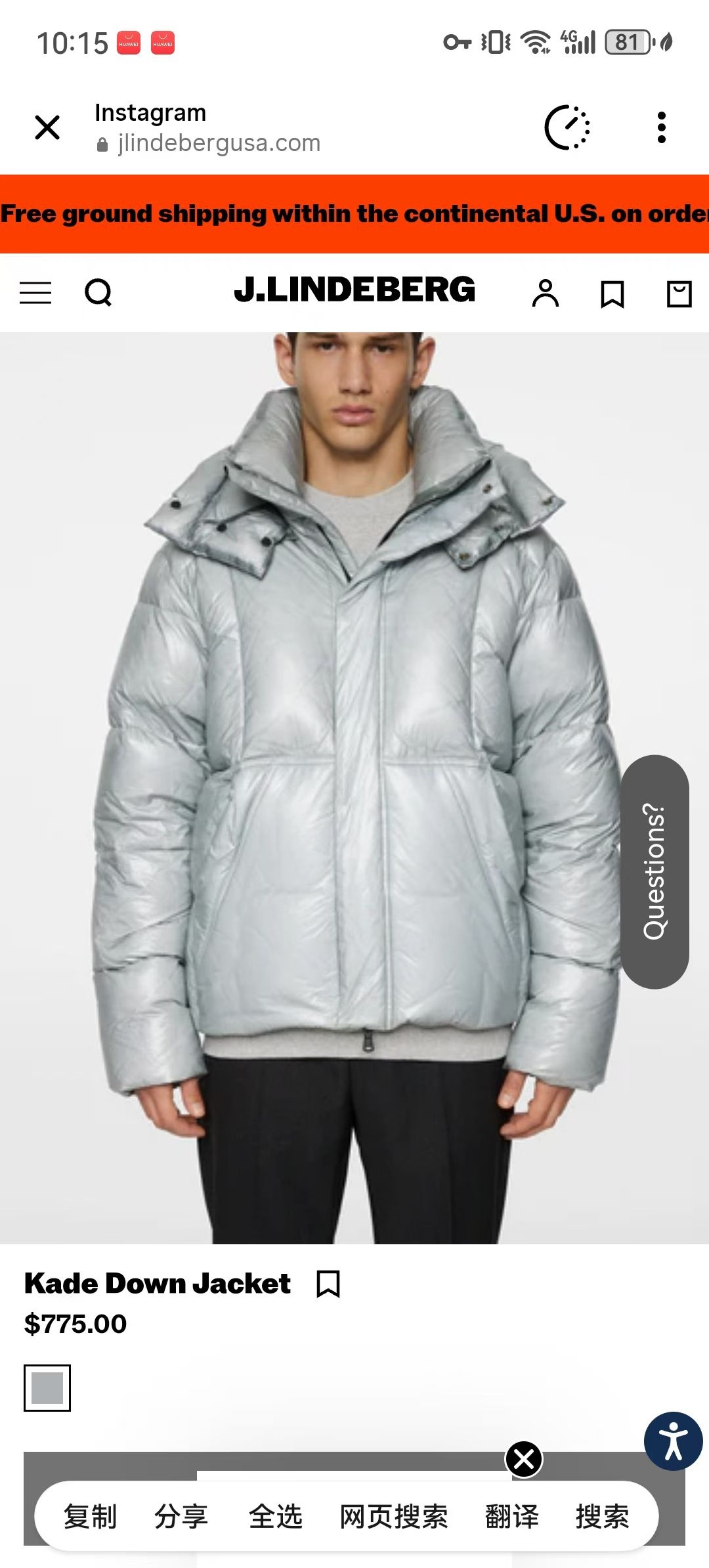Open the jacket product image
This screenshot has width=709, height=1568.
pos(354,788)
